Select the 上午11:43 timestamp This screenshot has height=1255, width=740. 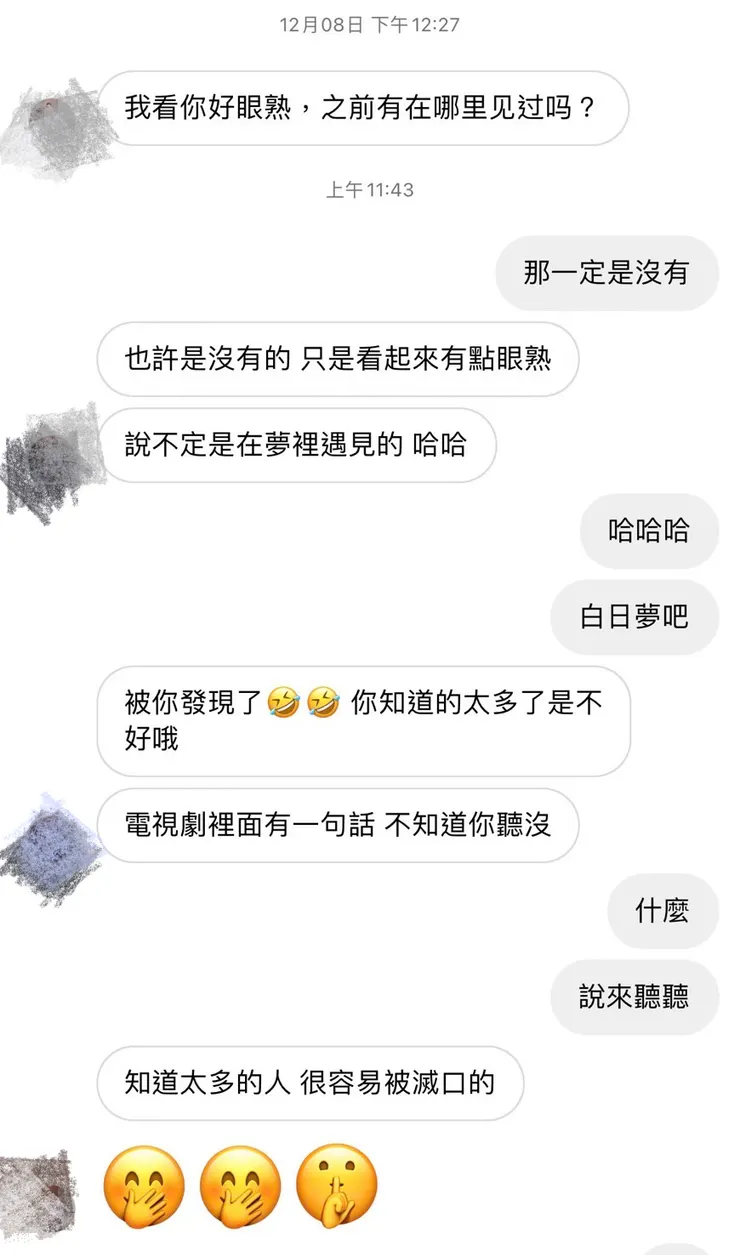point(369,188)
